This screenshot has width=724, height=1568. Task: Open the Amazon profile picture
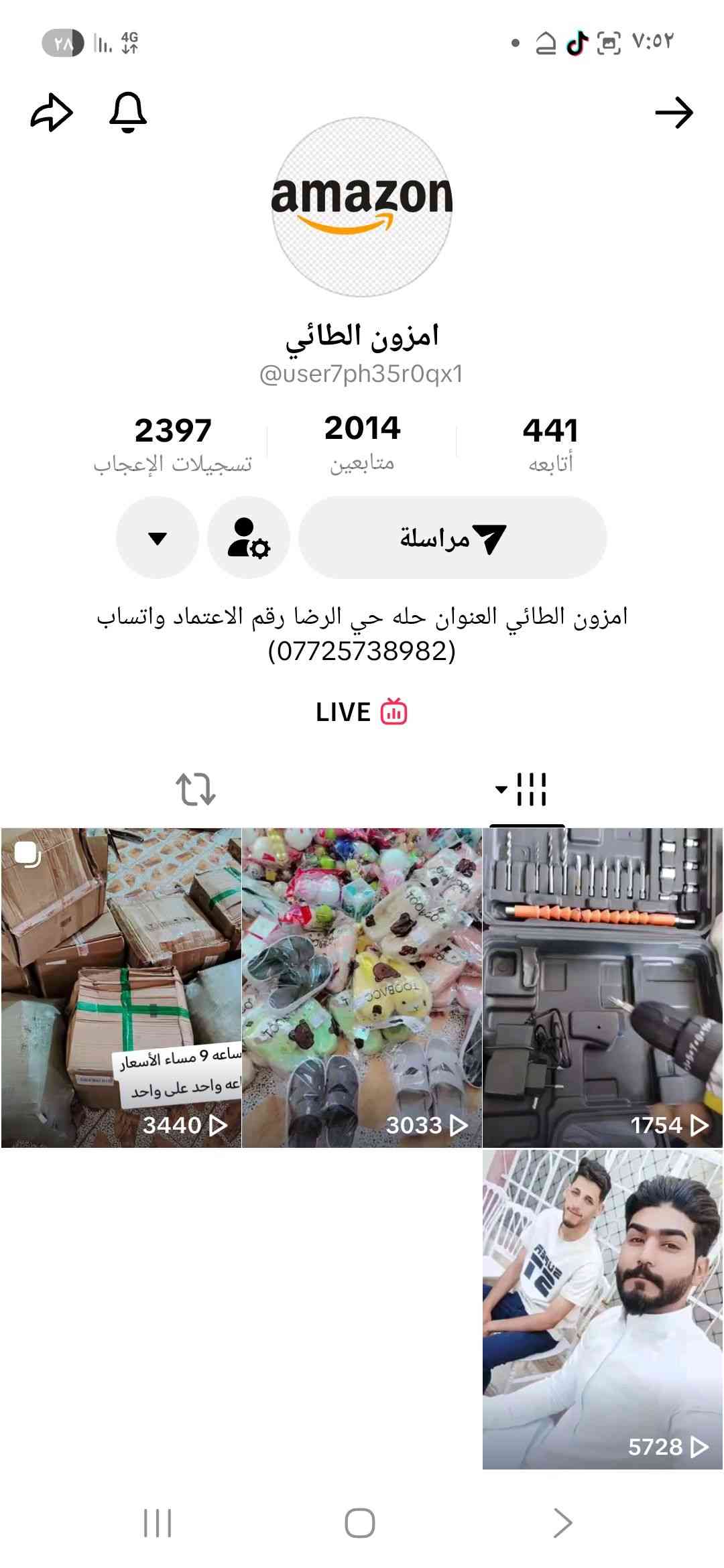(362, 207)
